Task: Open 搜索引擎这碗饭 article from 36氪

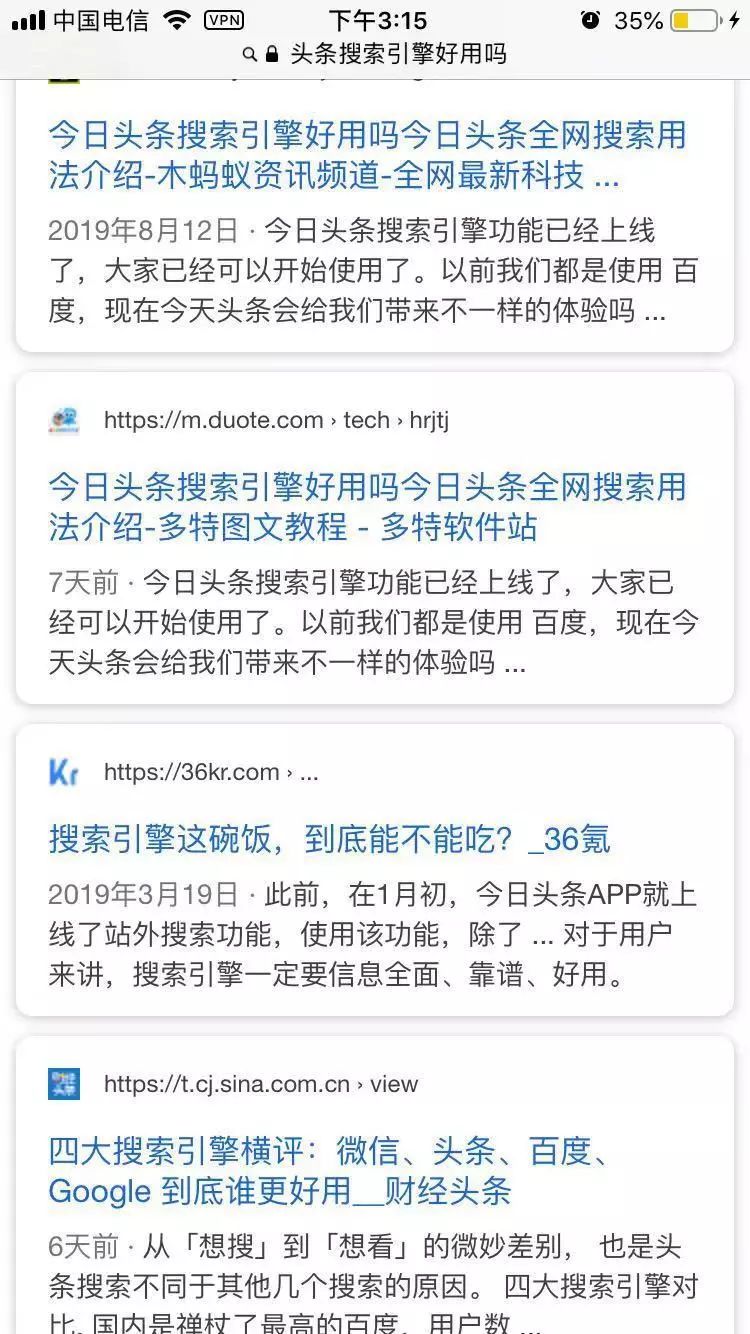Action: click(x=329, y=839)
